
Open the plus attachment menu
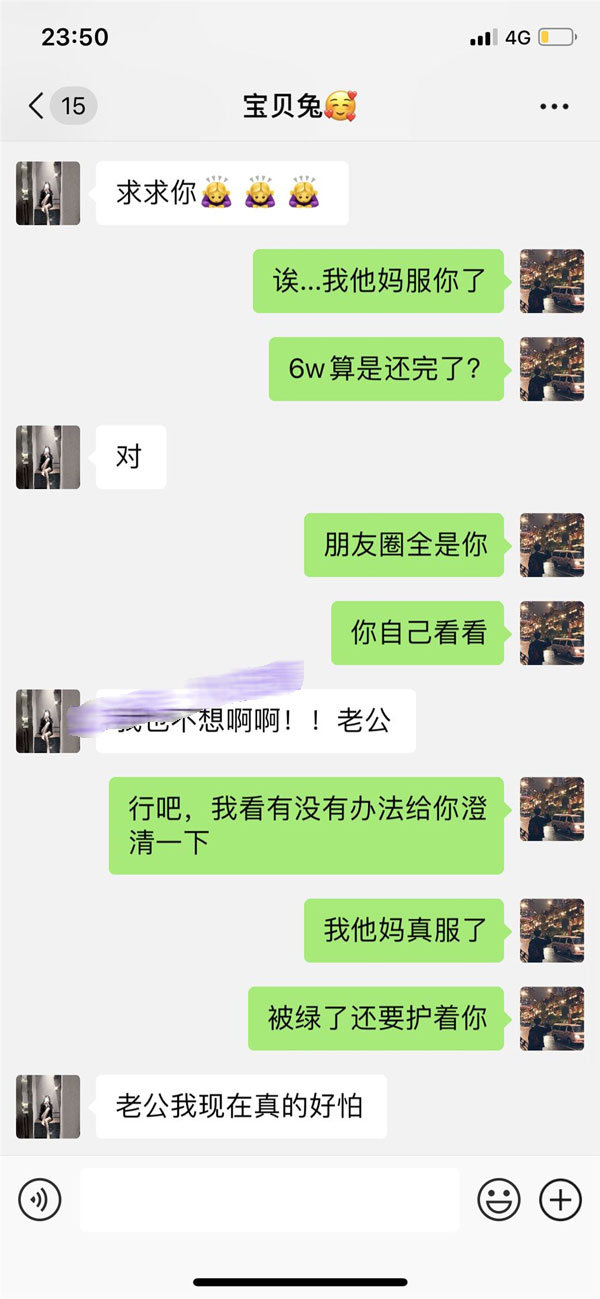click(560, 1199)
